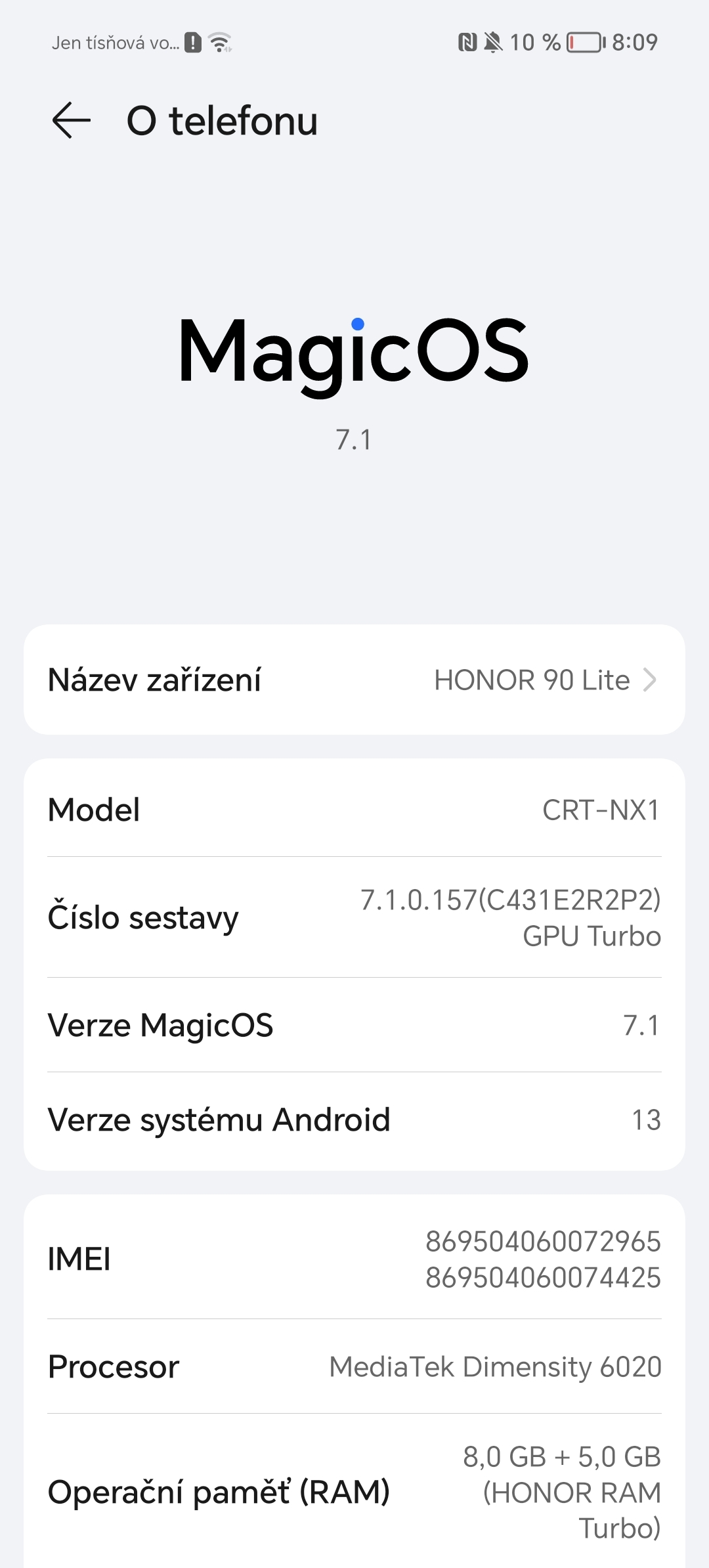Viewport: 709px width, 1568px height.
Task: Tap the 7.1 version under MagicOS logo
Action: (x=354, y=439)
